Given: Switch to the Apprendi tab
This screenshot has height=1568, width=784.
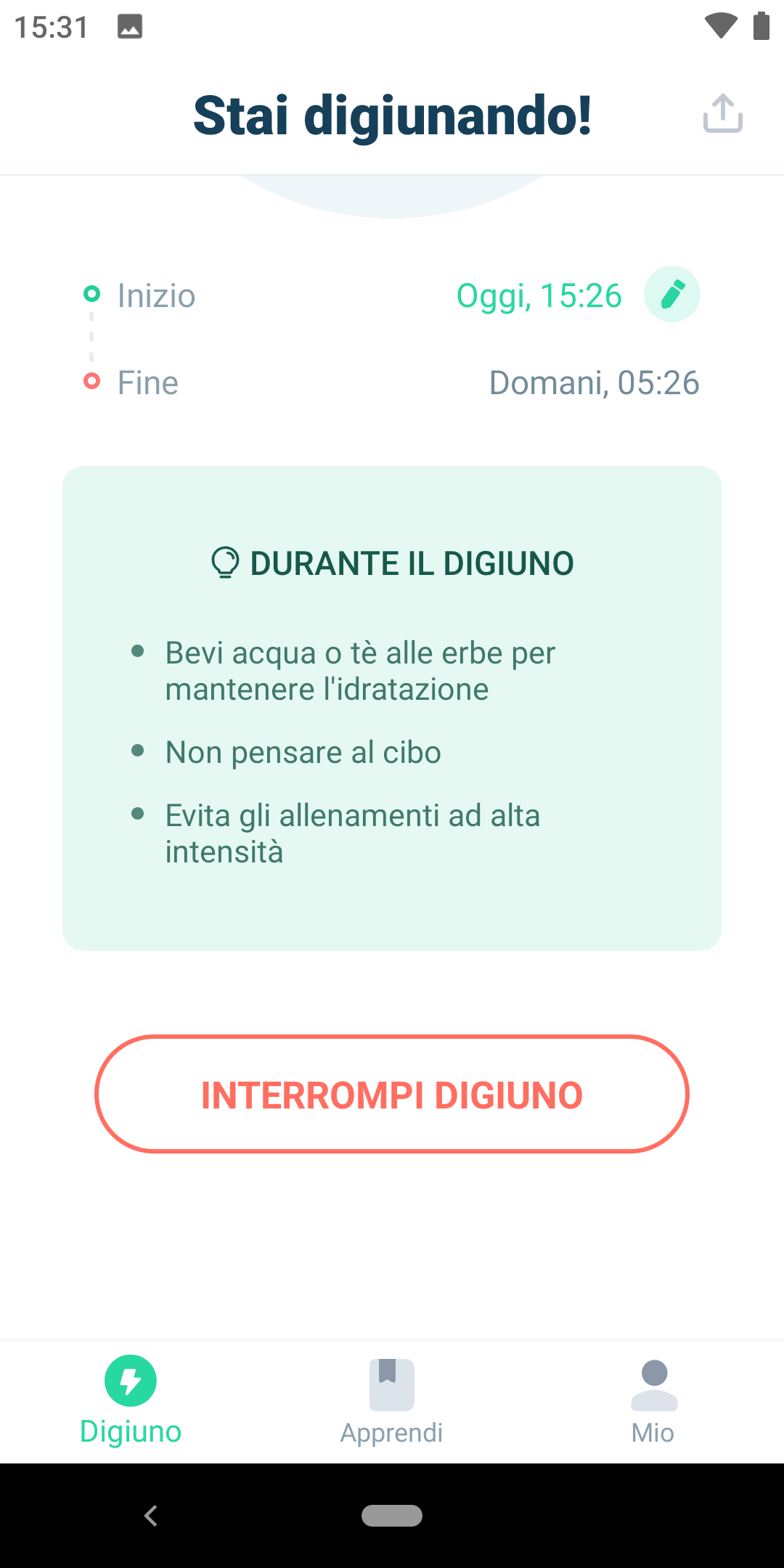Looking at the screenshot, I should (392, 1402).
